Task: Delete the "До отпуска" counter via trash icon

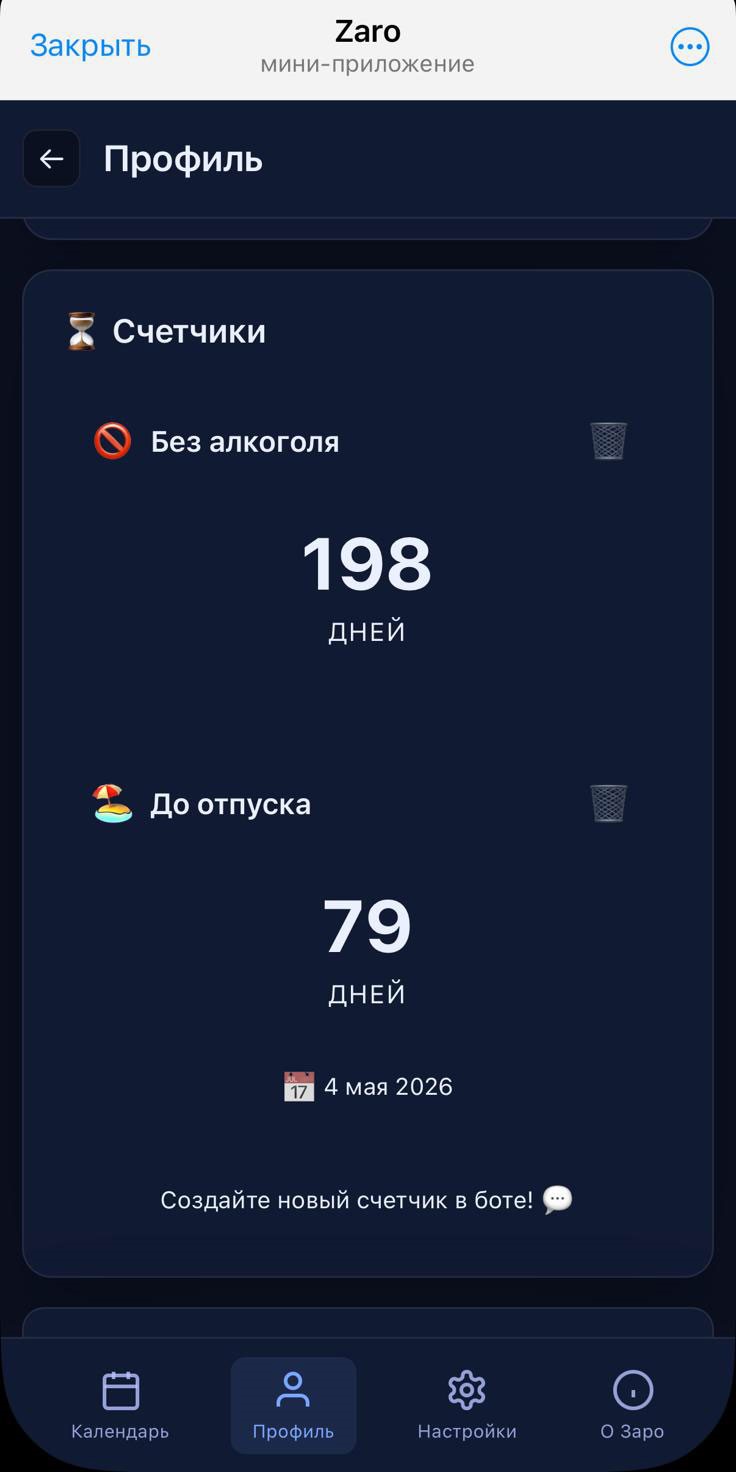Action: (608, 803)
